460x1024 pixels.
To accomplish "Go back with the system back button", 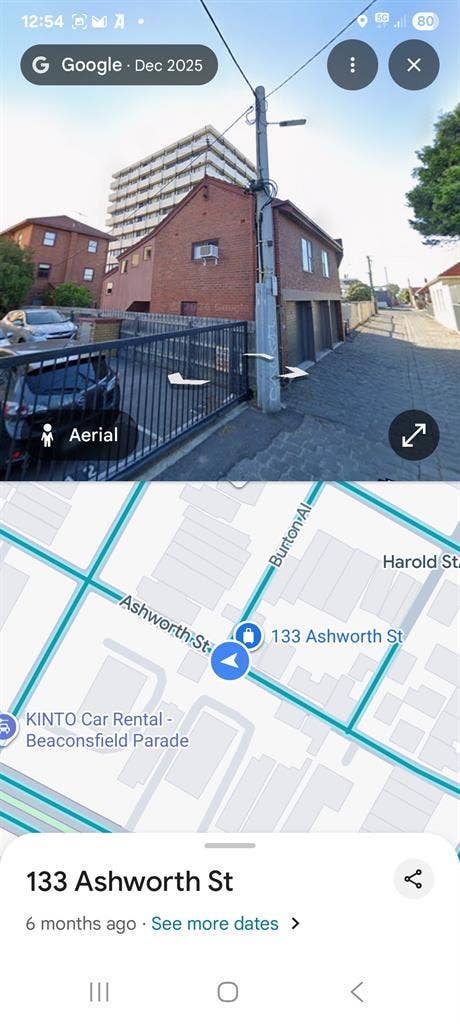I will coord(357,992).
